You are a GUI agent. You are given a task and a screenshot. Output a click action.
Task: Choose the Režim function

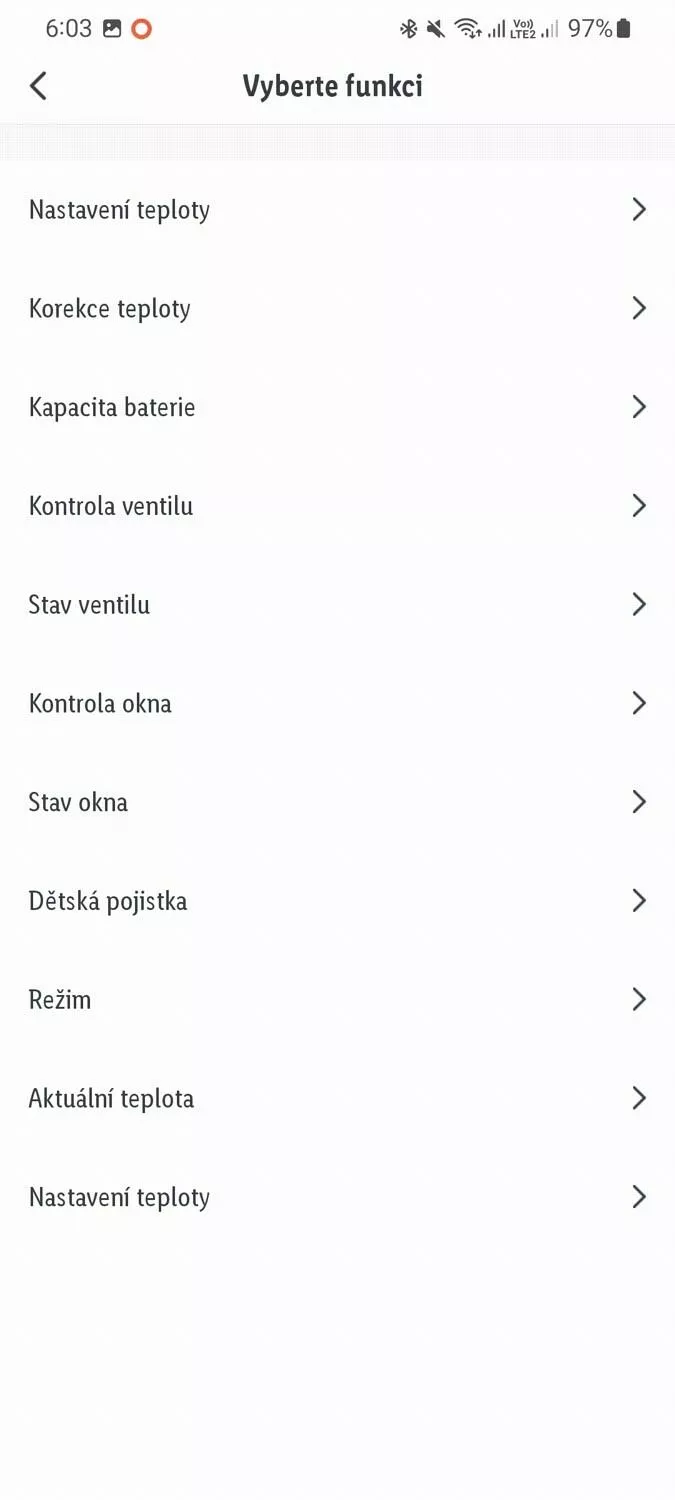pyautogui.click(x=337, y=1000)
